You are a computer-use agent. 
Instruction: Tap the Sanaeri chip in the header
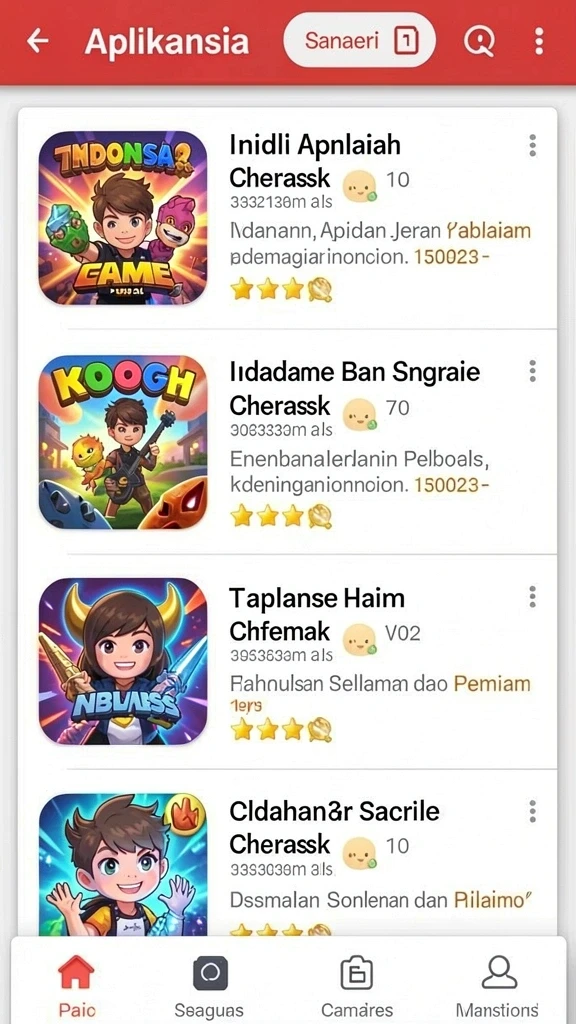[360, 40]
